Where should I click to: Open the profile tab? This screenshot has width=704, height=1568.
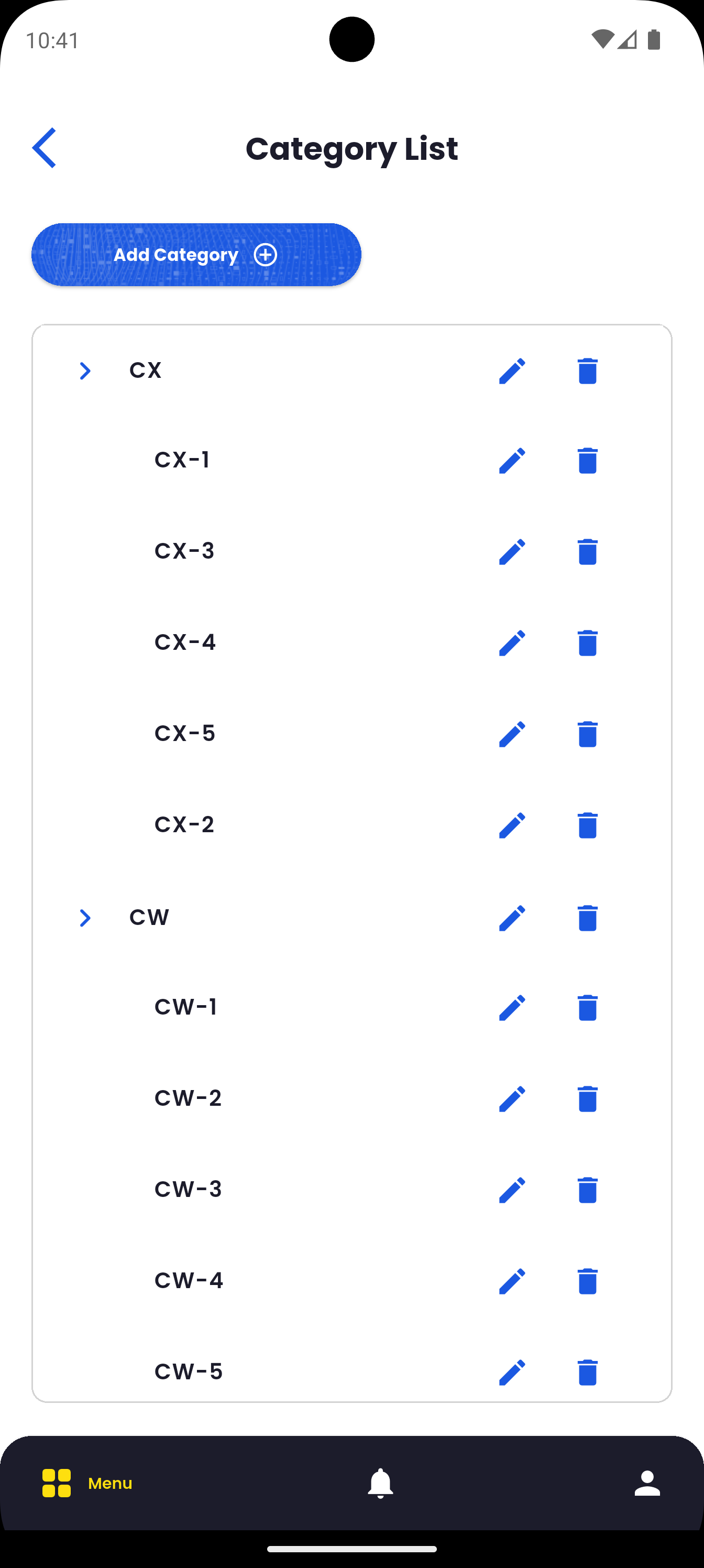coord(647,1483)
